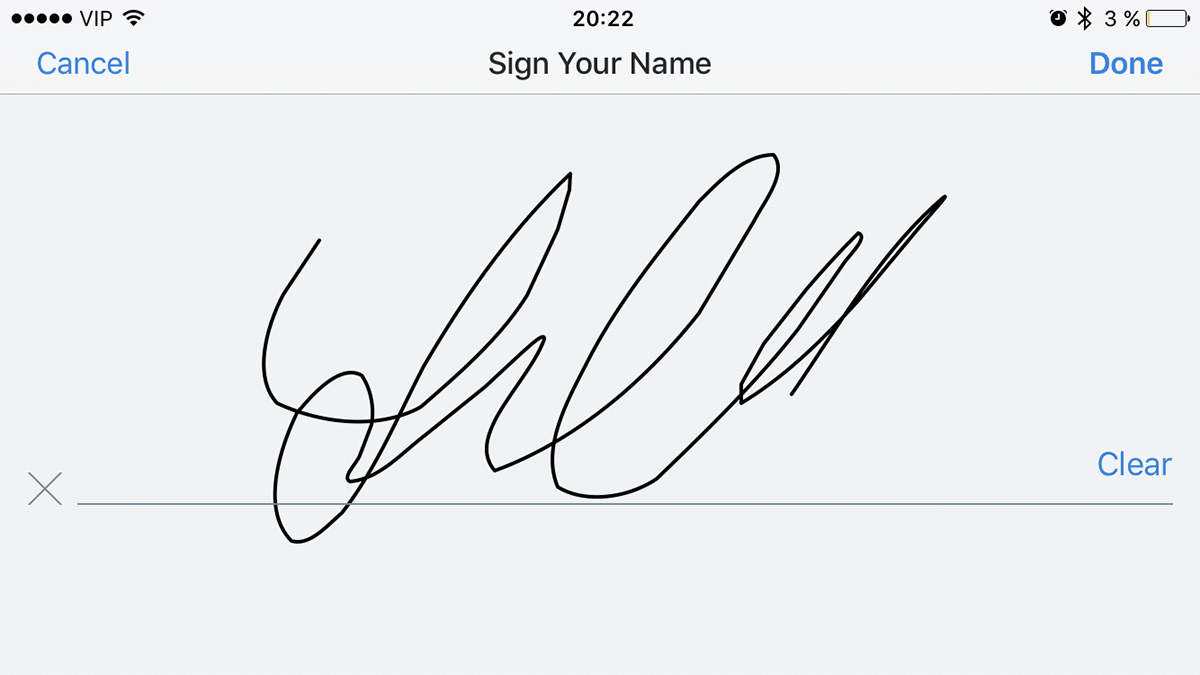Screen dimensions: 1200x675
Task: Cancel the signature screen
Action: point(83,64)
